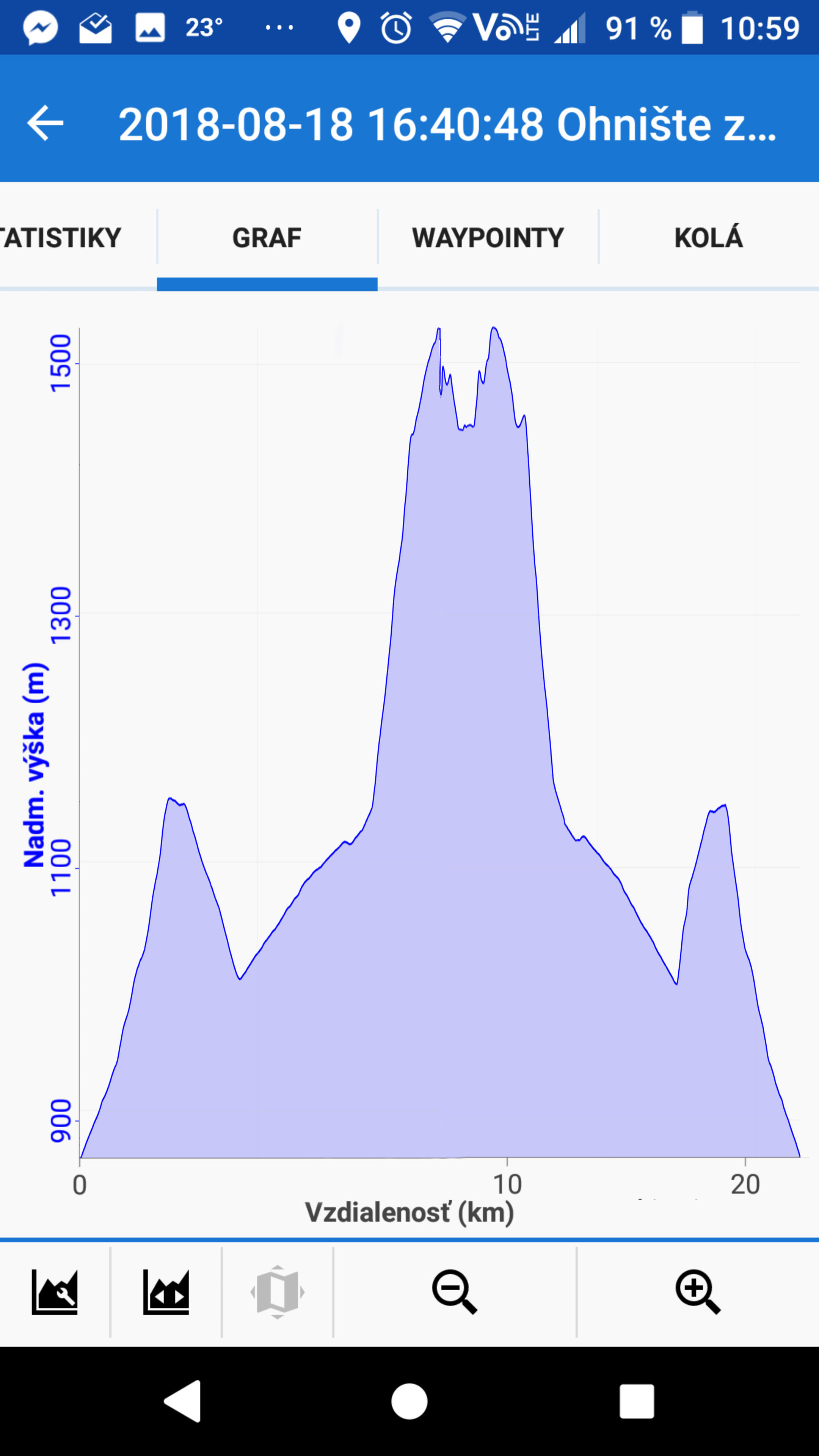The width and height of the screenshot is (819, 1456).
Task: Switch to the Kolá tab
Action: pos(708,237)
